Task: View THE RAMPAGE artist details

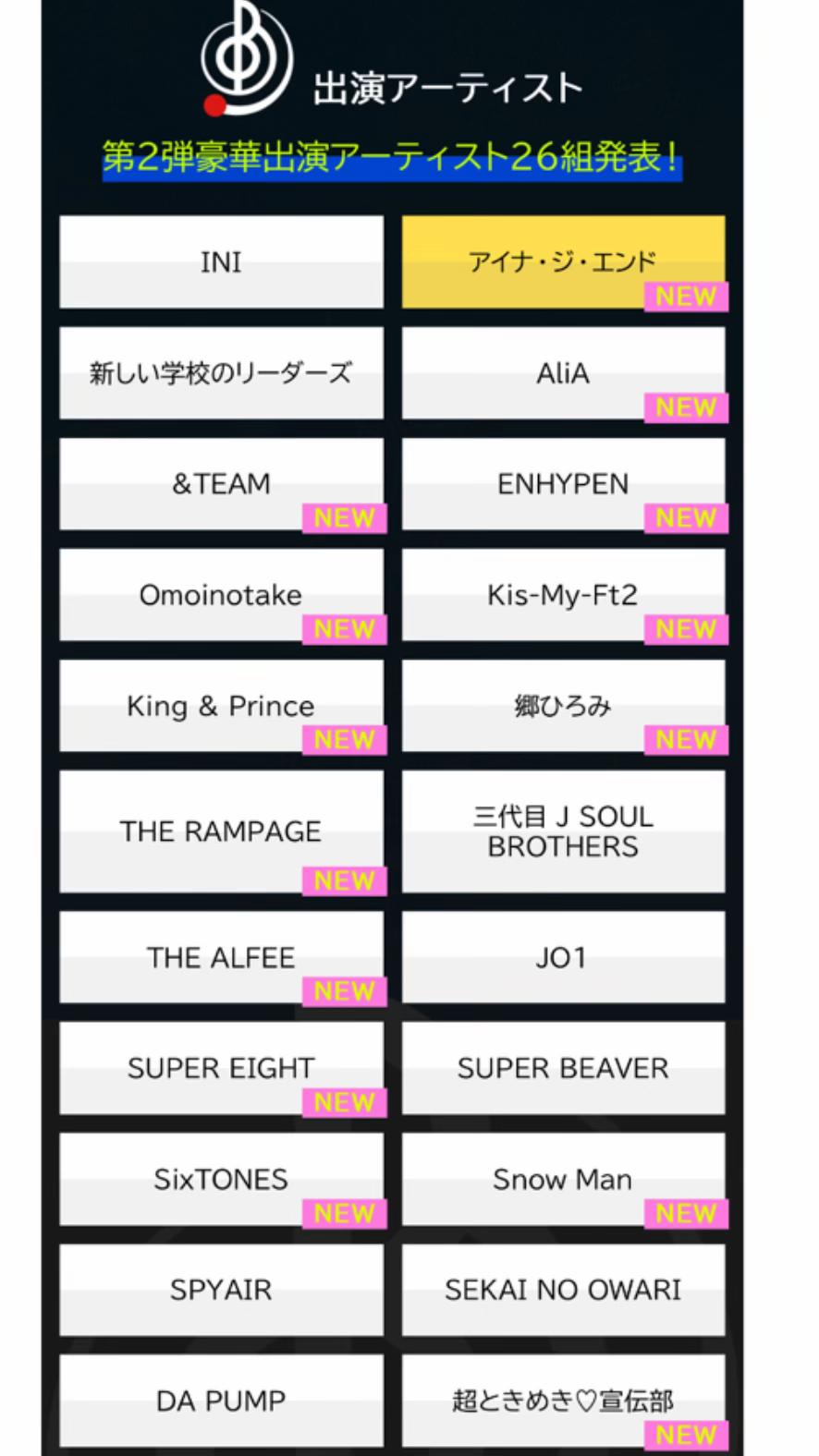Action: click(x=221, y=831)
